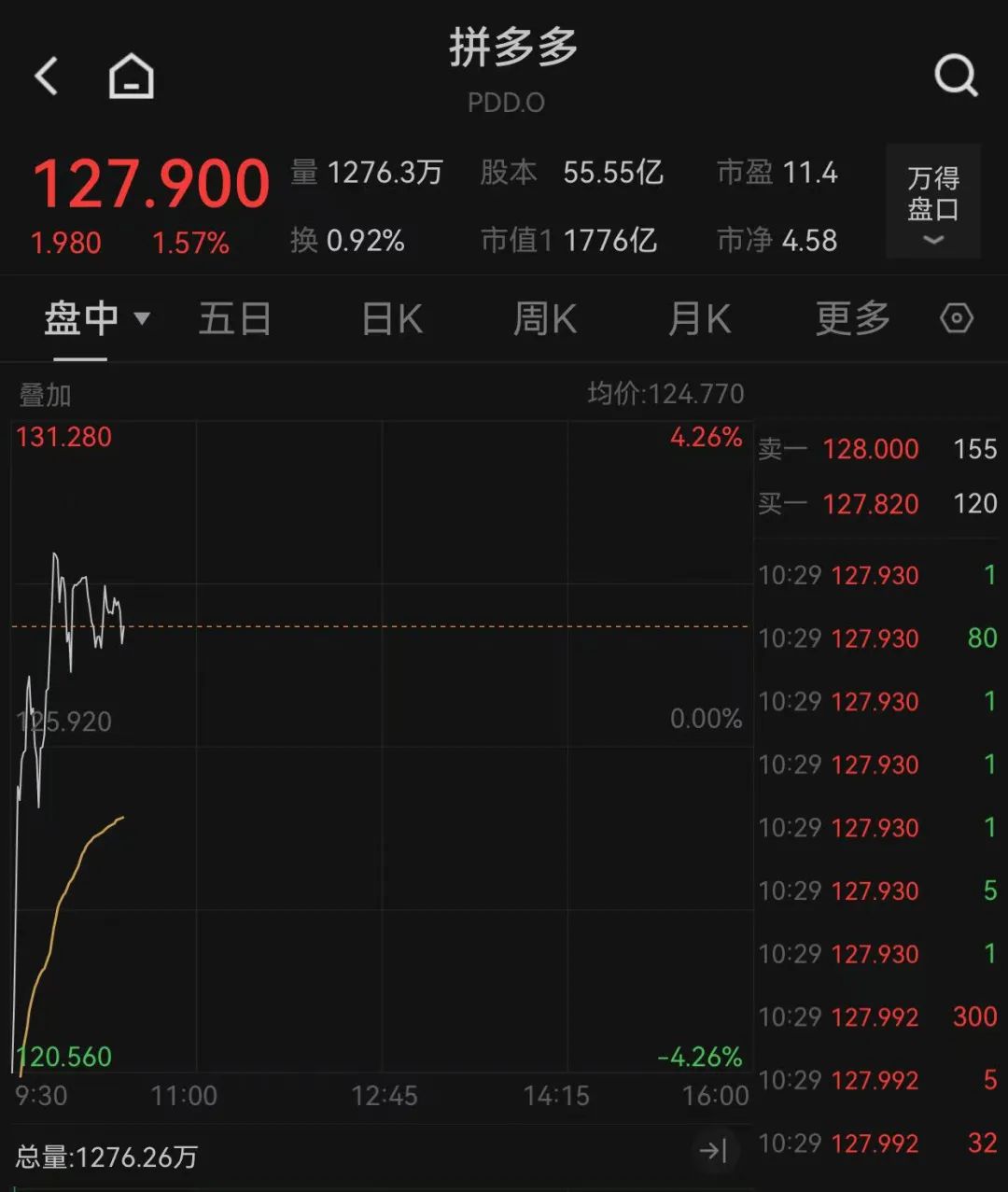Switch to the 五日 five-day chart tab

coord(234,318)
